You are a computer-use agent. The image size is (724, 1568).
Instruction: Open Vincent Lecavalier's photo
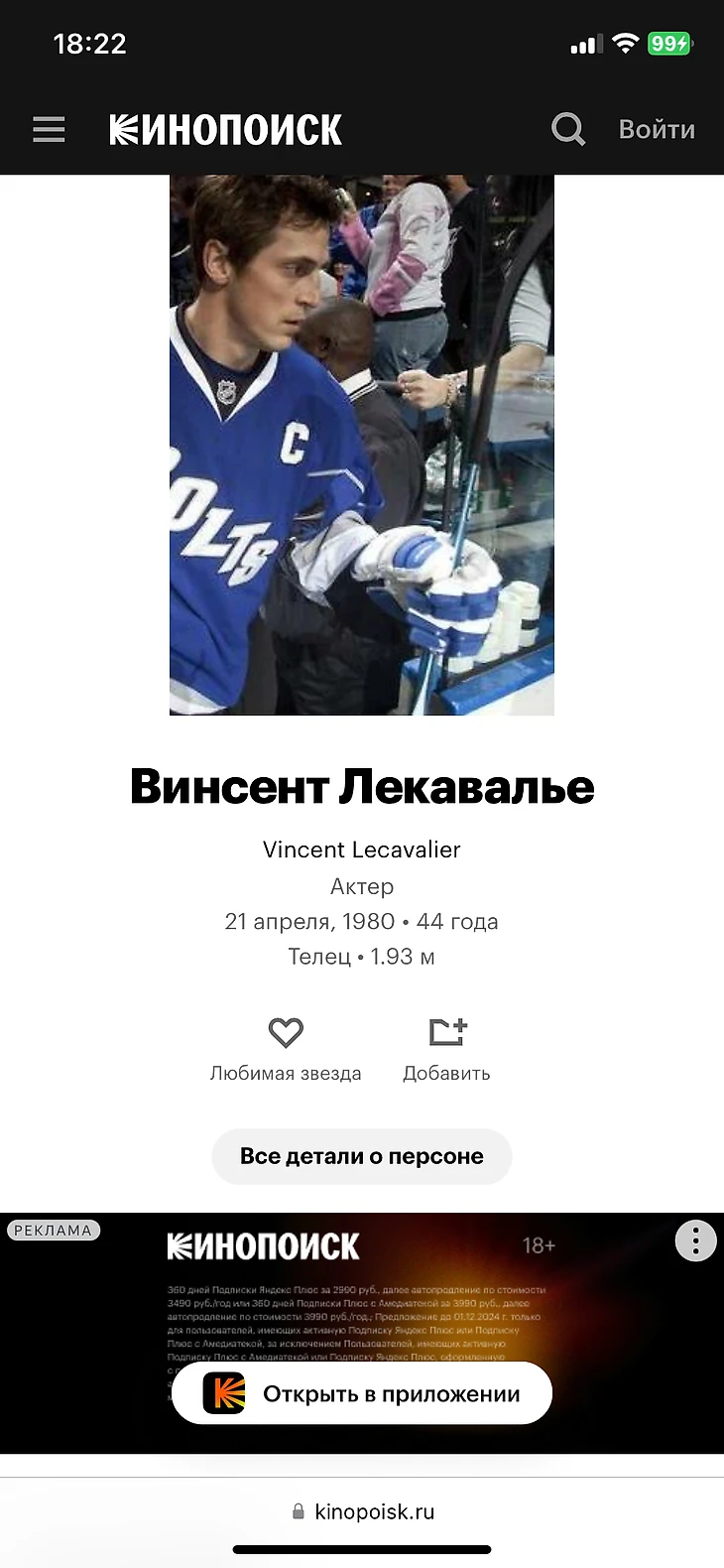[x=361, y=445]
